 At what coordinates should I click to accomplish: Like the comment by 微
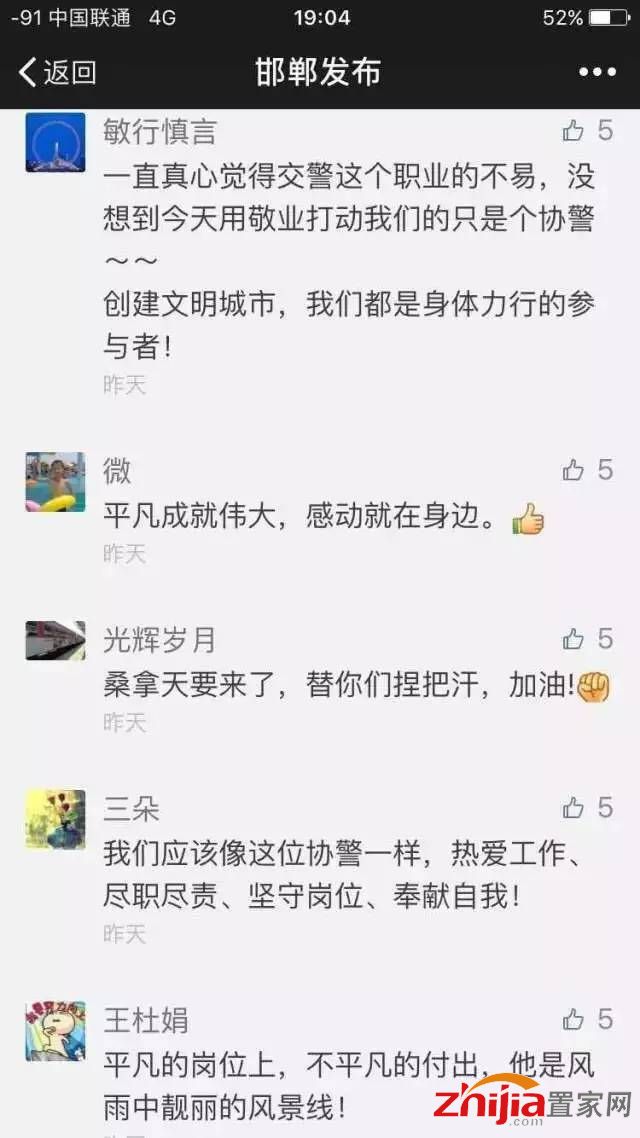click(x=573, y=469)
